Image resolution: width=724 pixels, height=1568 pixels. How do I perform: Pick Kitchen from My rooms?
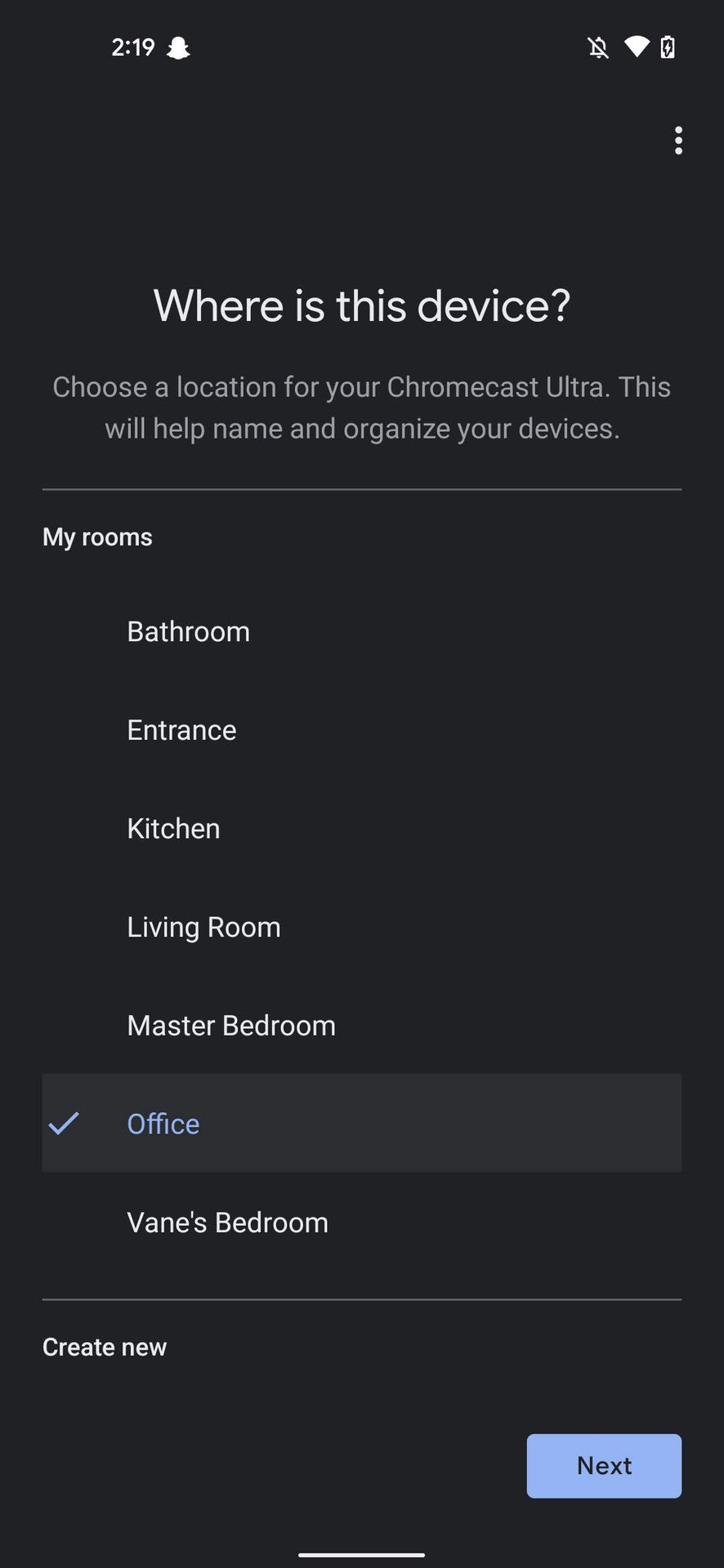coord(174,829)
